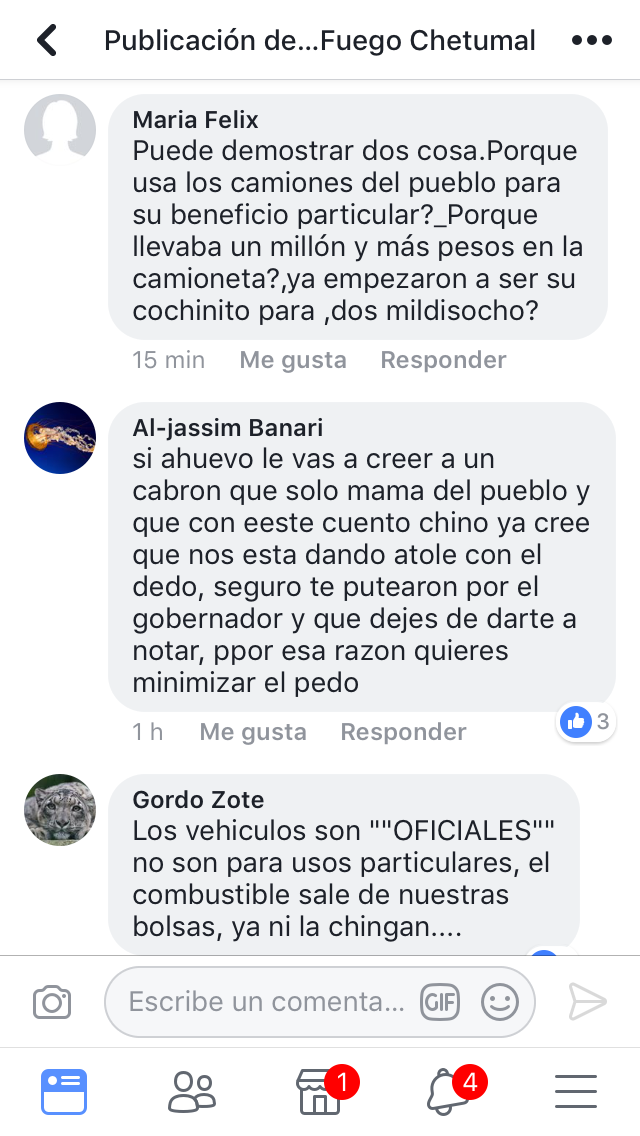The width and height of the screenshot is (640, 1136).
Task: Open the emoji sticker picker
Action: pos(500,1002)
